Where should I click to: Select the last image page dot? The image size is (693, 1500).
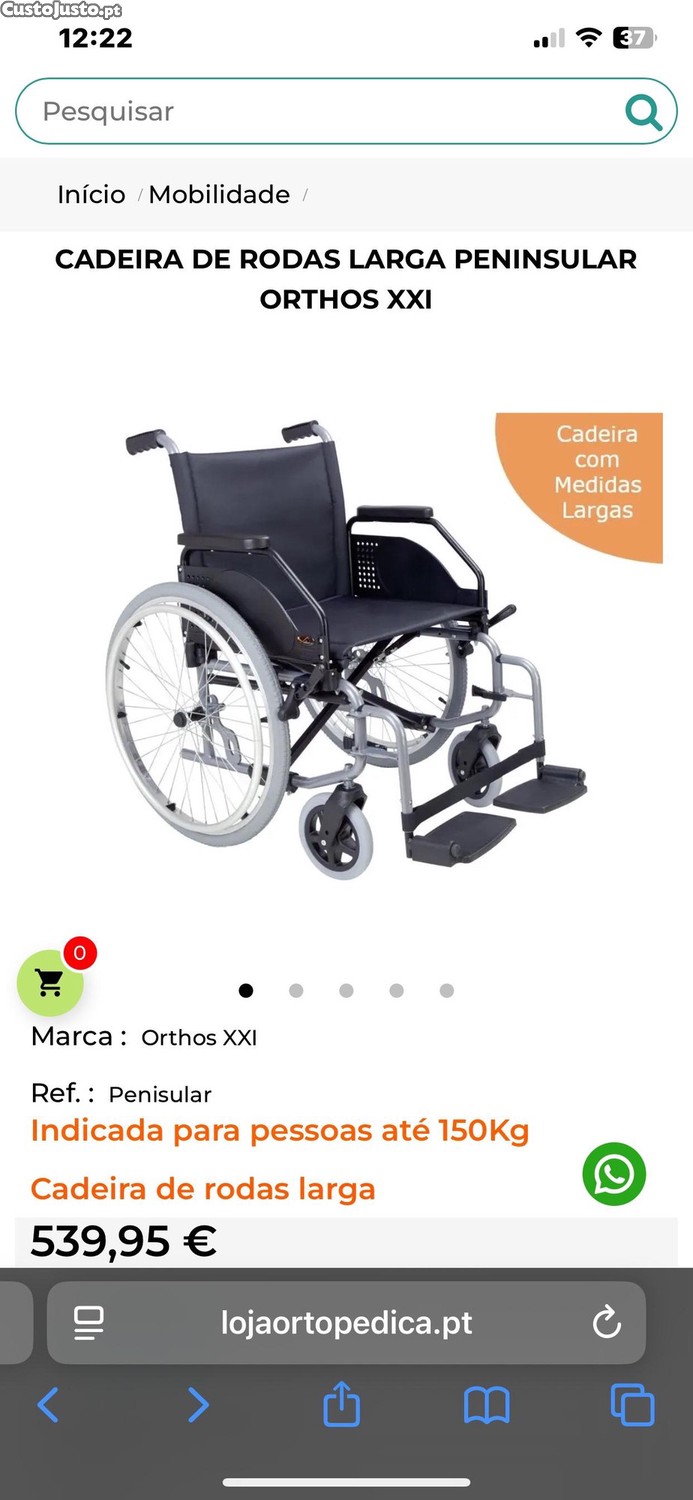[x=447, y=990]
